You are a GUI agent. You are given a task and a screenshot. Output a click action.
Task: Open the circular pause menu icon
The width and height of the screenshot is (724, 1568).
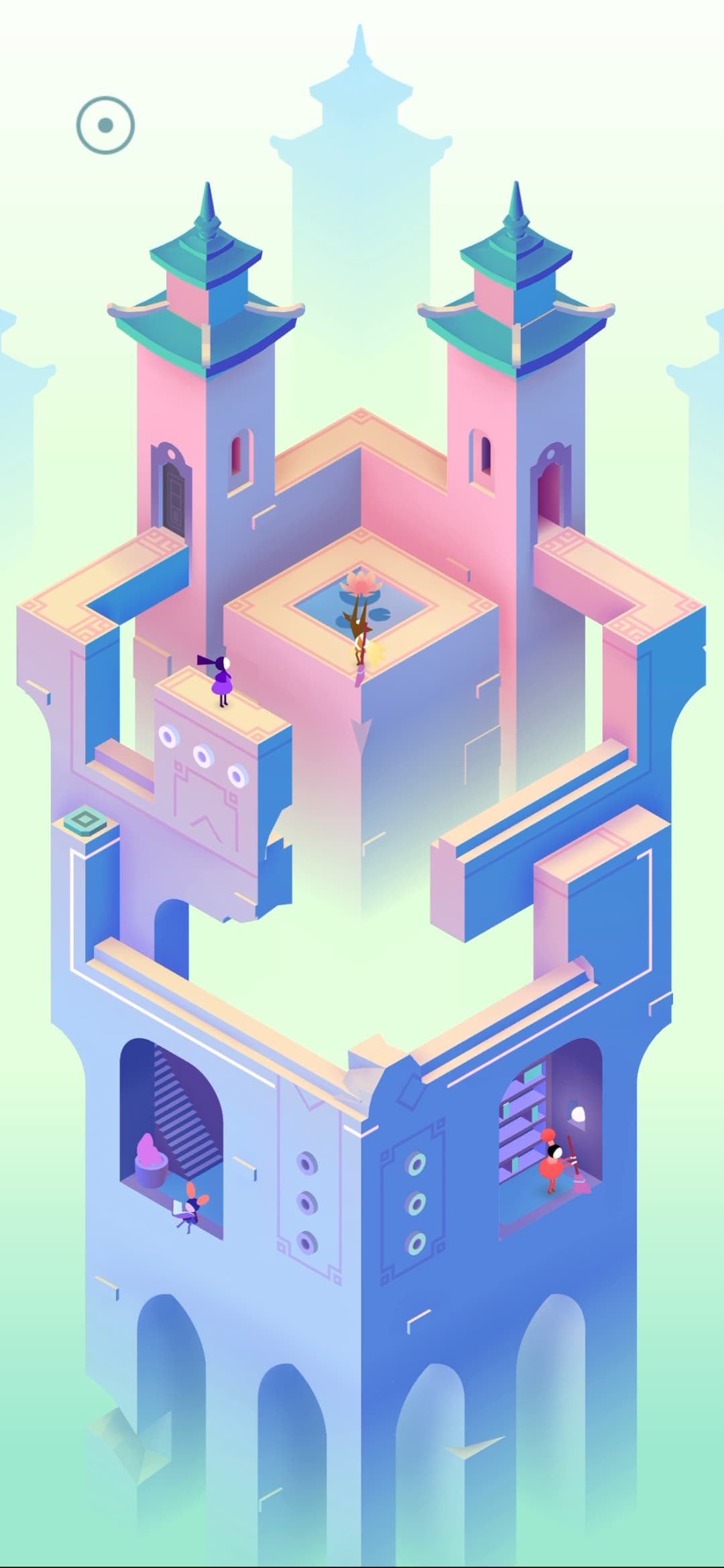pos(105,125)
